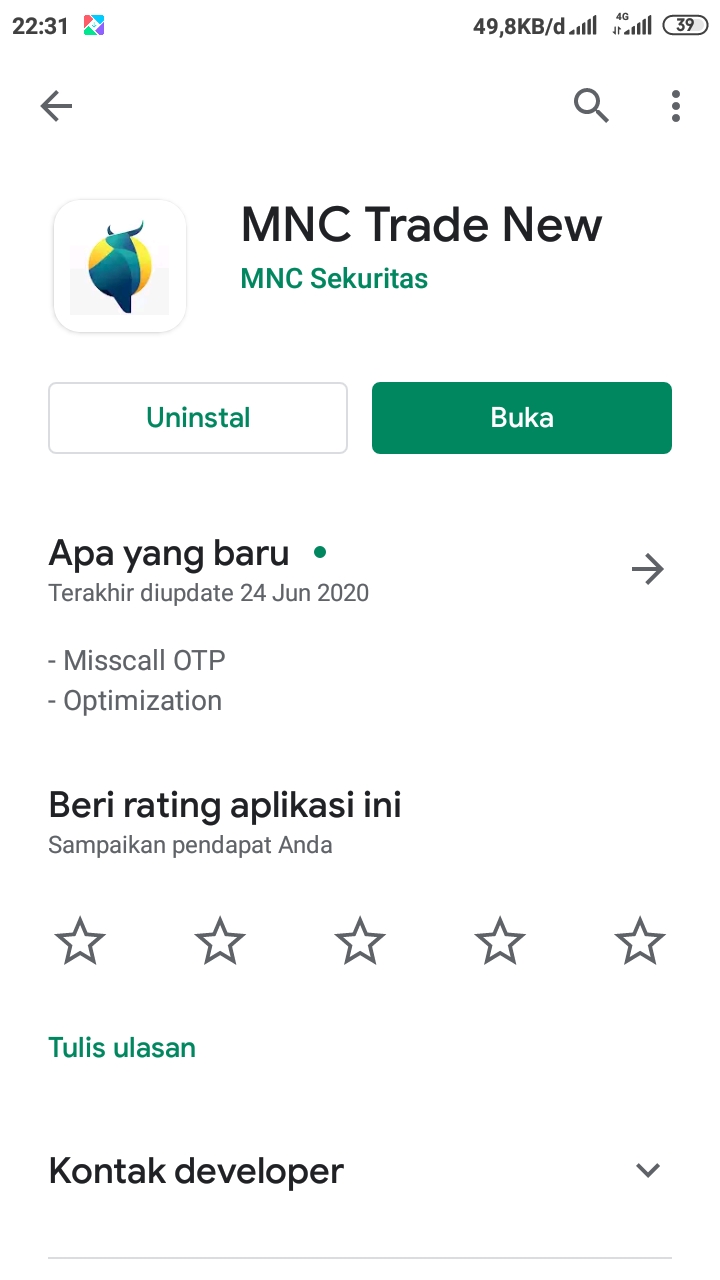Click the arrow next to Apa yang baru
The image size is (720, 1280).
tap(648, 569)
